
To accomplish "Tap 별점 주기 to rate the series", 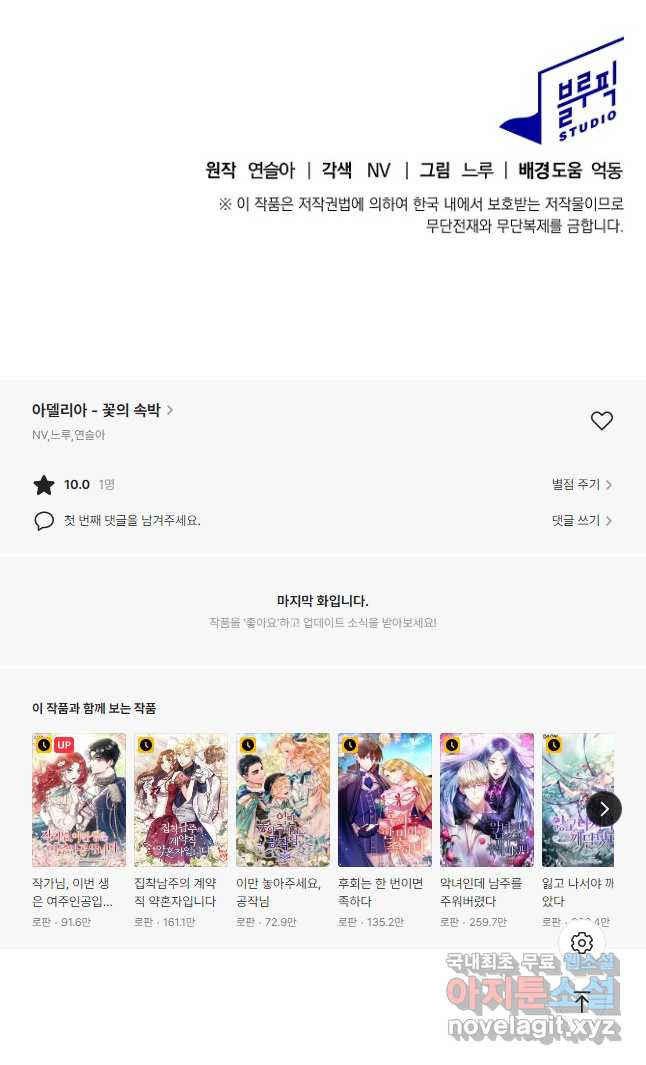I will click(581, 485).
